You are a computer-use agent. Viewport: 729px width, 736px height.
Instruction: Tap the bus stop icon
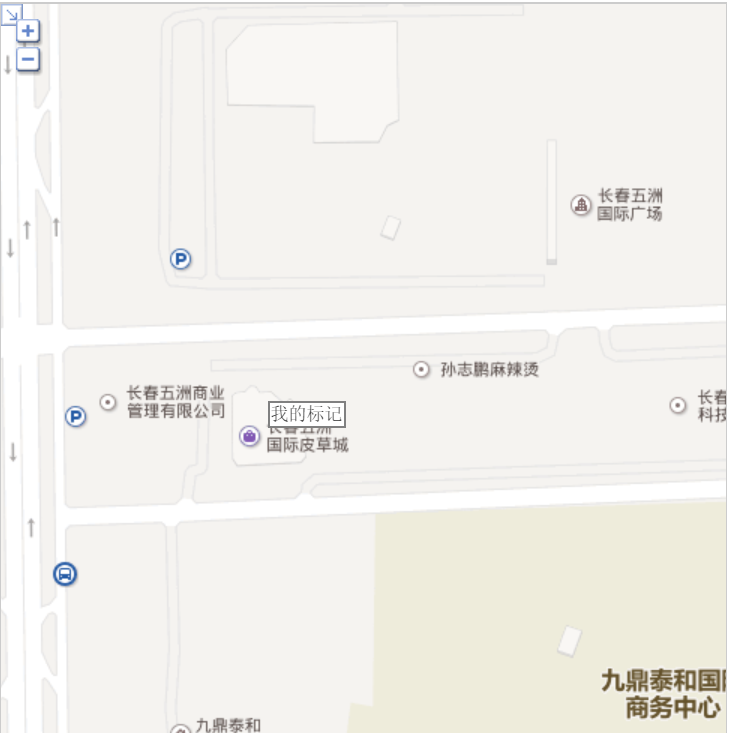(x=65, y=574)
